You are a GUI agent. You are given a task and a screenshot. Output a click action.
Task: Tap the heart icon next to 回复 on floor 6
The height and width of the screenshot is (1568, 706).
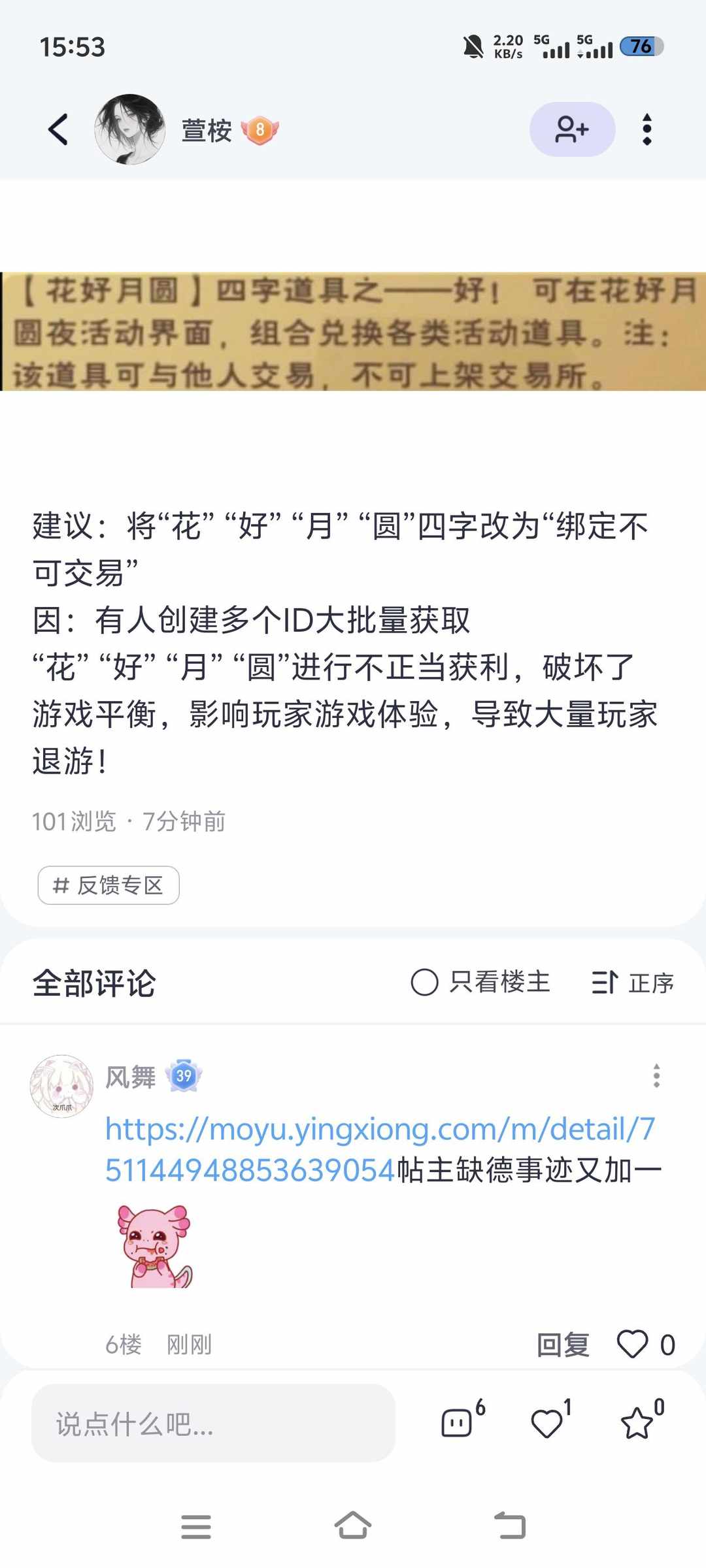point(631,1343)
